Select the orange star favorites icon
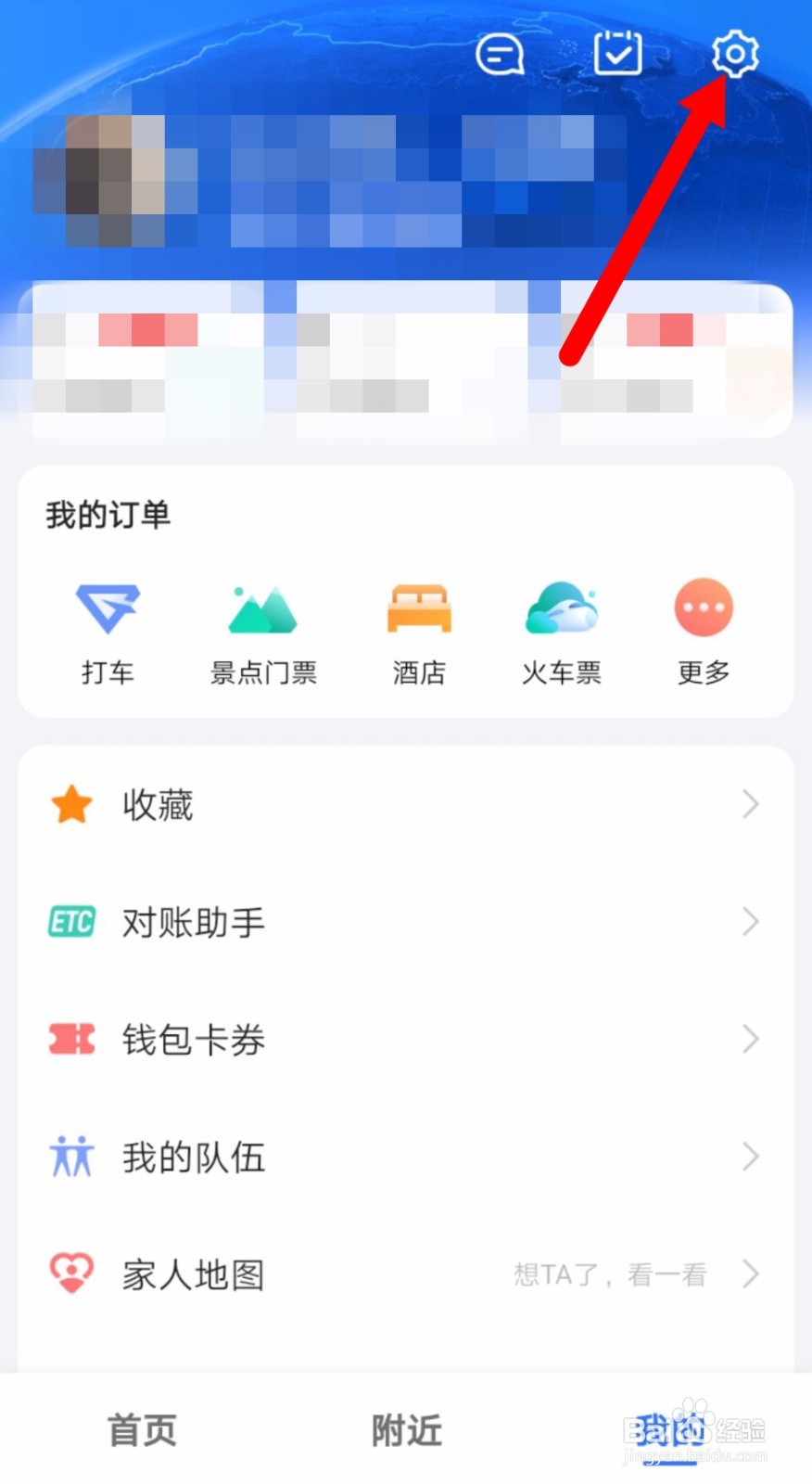Screen dimensions: 812x1484 71,803
